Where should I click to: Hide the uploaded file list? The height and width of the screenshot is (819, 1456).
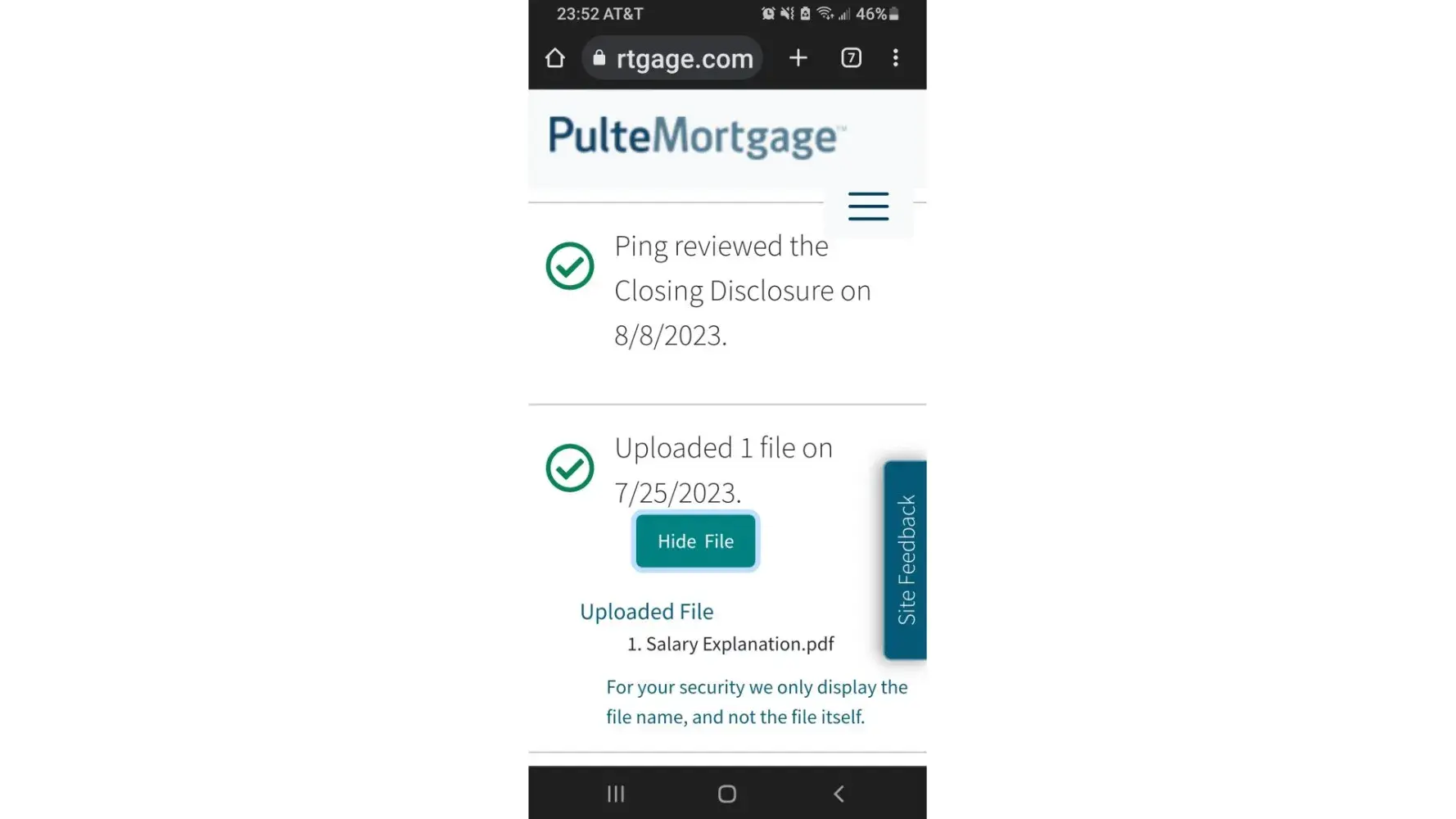[x=695, y=541]
